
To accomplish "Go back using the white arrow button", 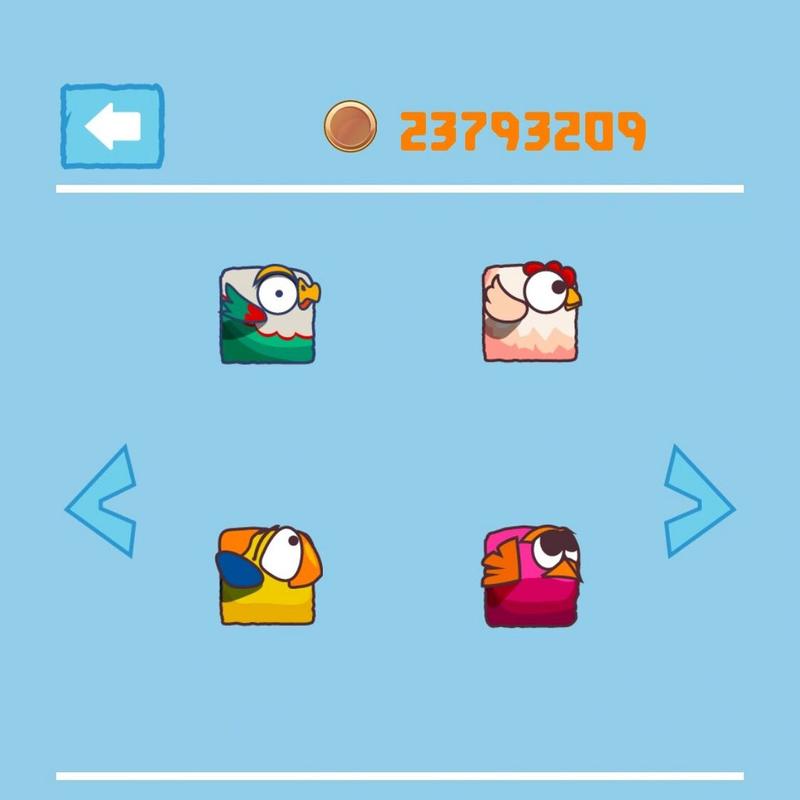I will pyautogui.click(x=112, y=126).
